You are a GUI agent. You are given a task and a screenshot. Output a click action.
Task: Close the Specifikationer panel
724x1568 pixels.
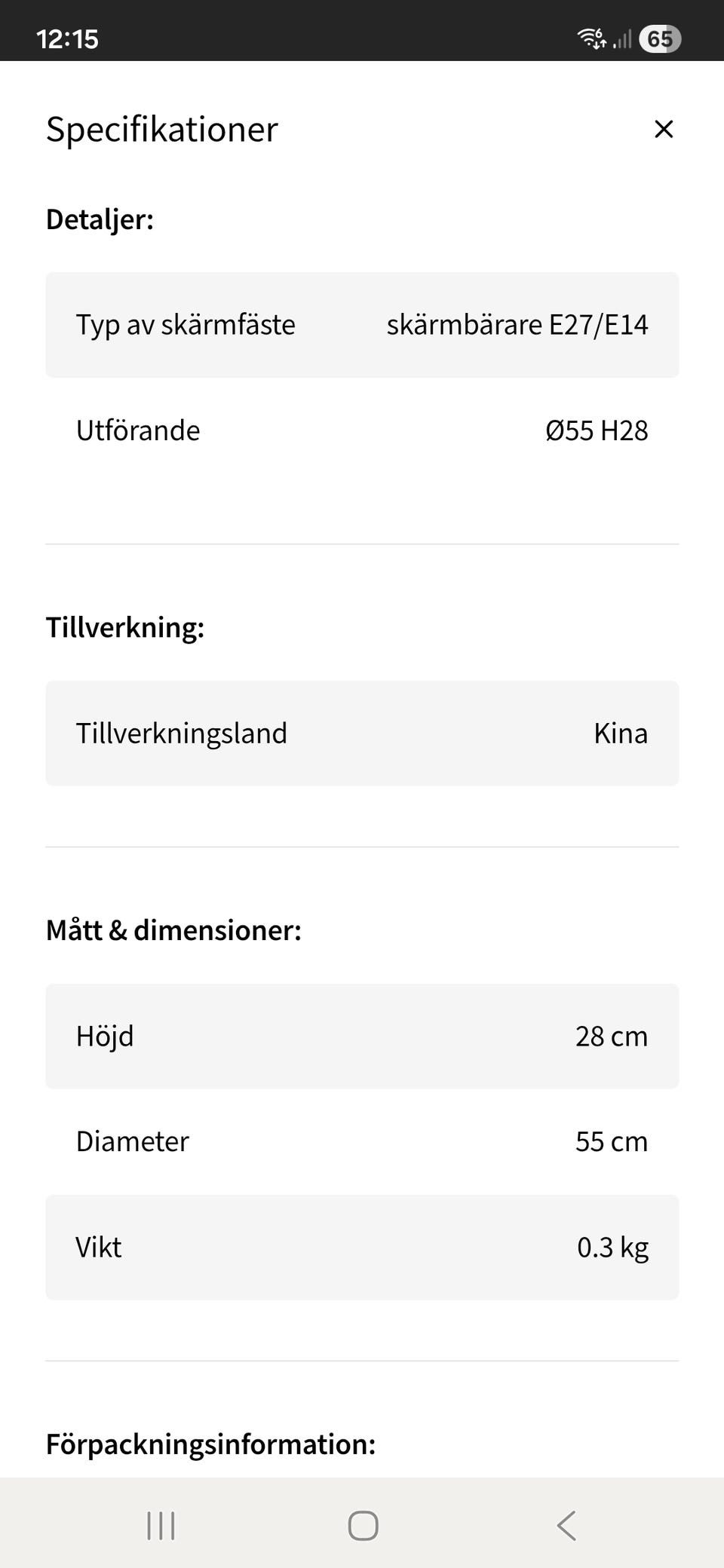click(x=663, y=129)
